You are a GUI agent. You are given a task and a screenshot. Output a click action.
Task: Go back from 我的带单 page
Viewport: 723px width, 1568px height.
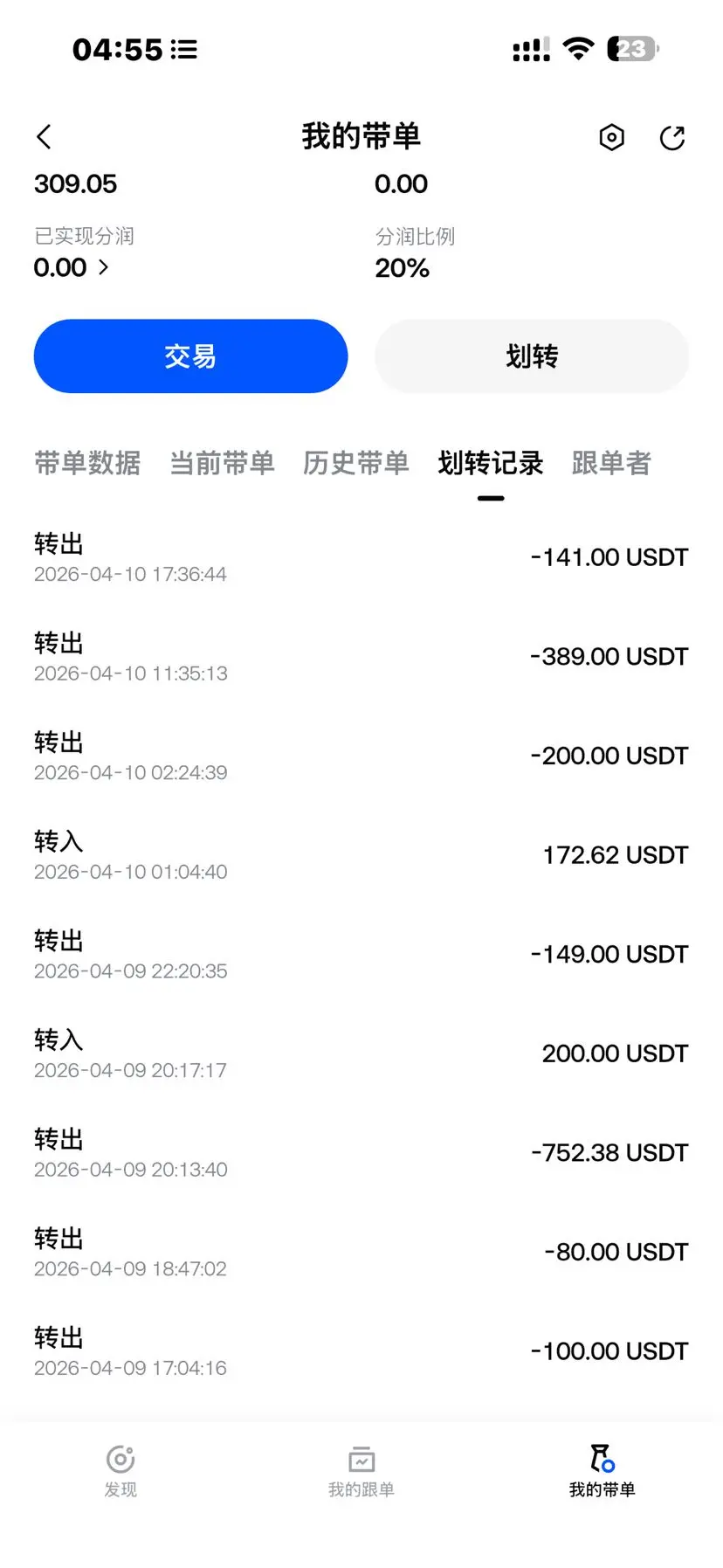[45, 137]
